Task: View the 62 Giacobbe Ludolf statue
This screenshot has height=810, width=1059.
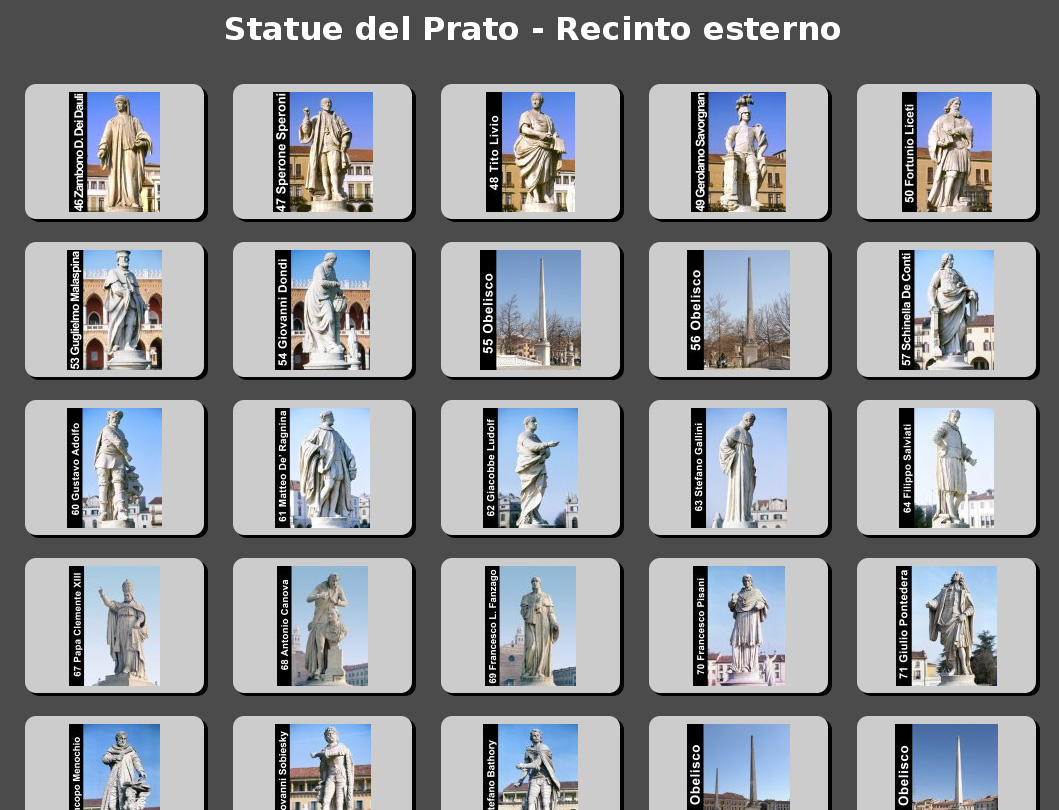Action: pyautogui.click(x=530, y=468)
